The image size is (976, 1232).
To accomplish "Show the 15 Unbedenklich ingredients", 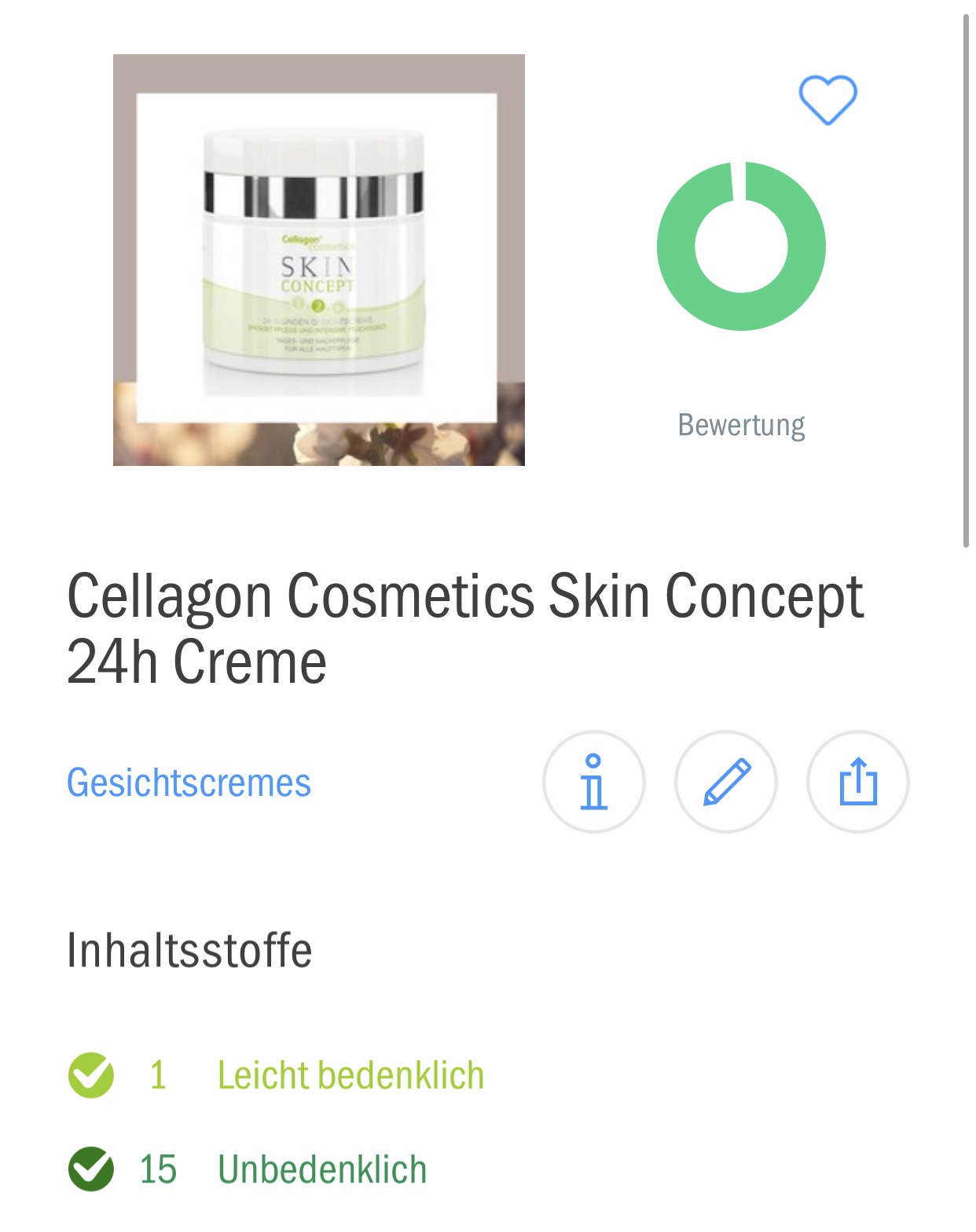I will (x=321, y=1169).
